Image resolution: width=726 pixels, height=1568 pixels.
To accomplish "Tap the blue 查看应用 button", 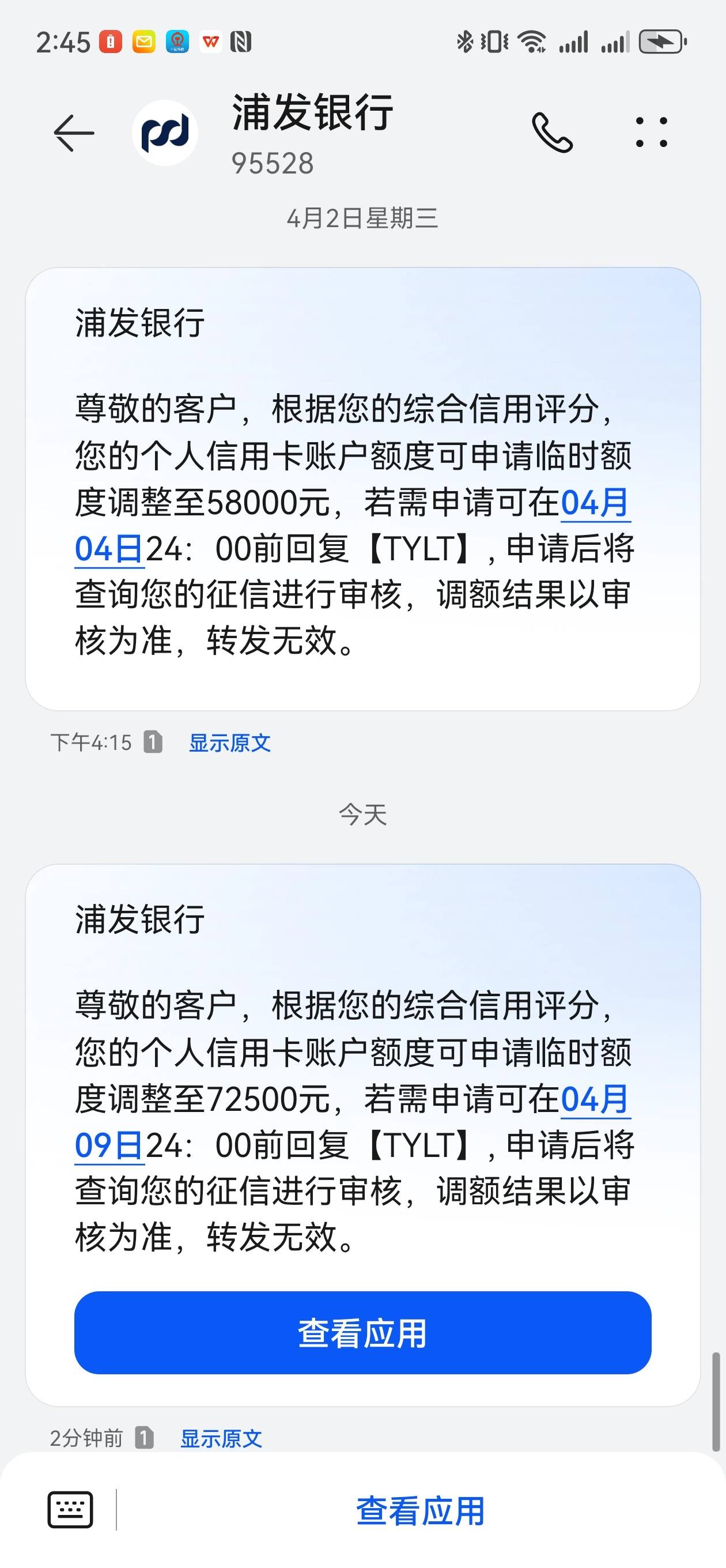I will [x=362, y=1333].
